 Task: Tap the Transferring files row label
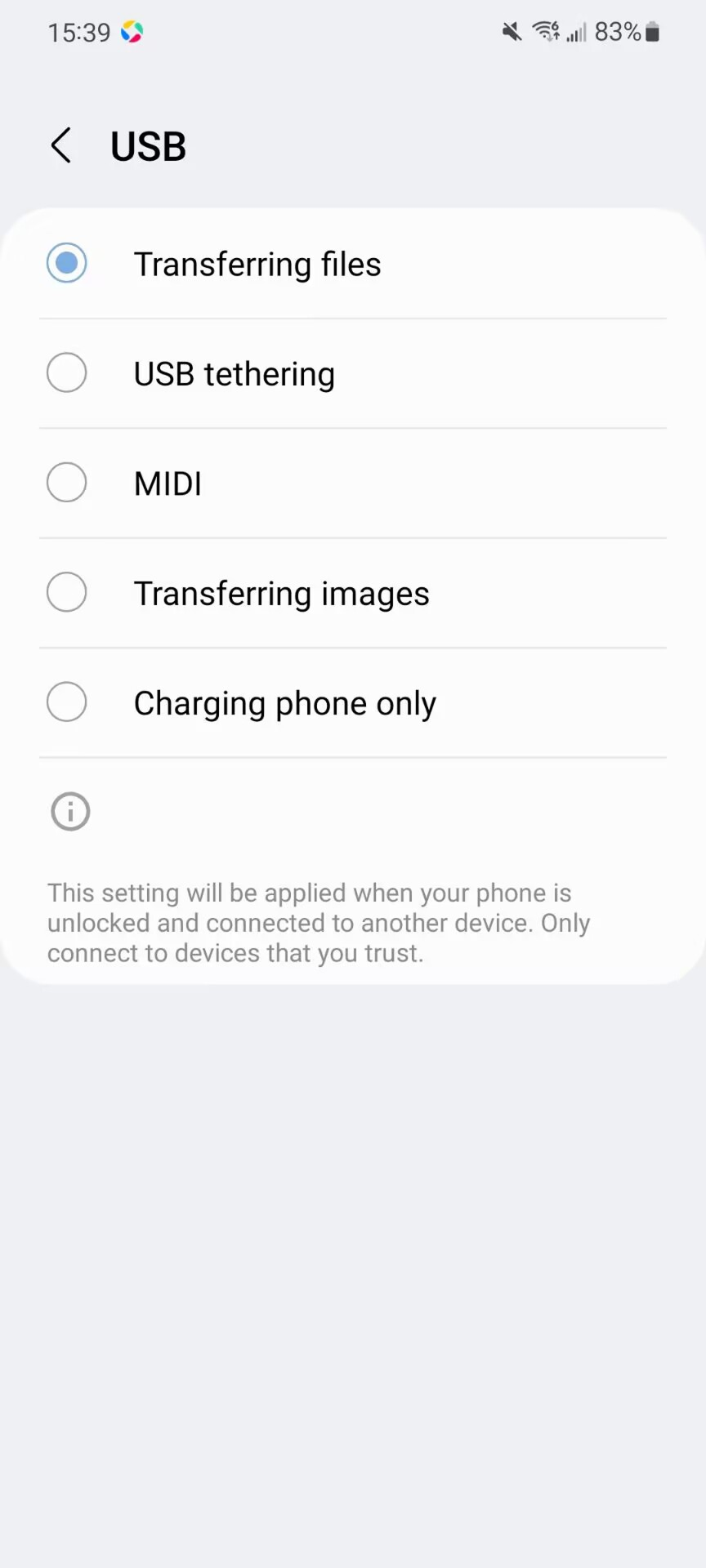tap(257, 263)
